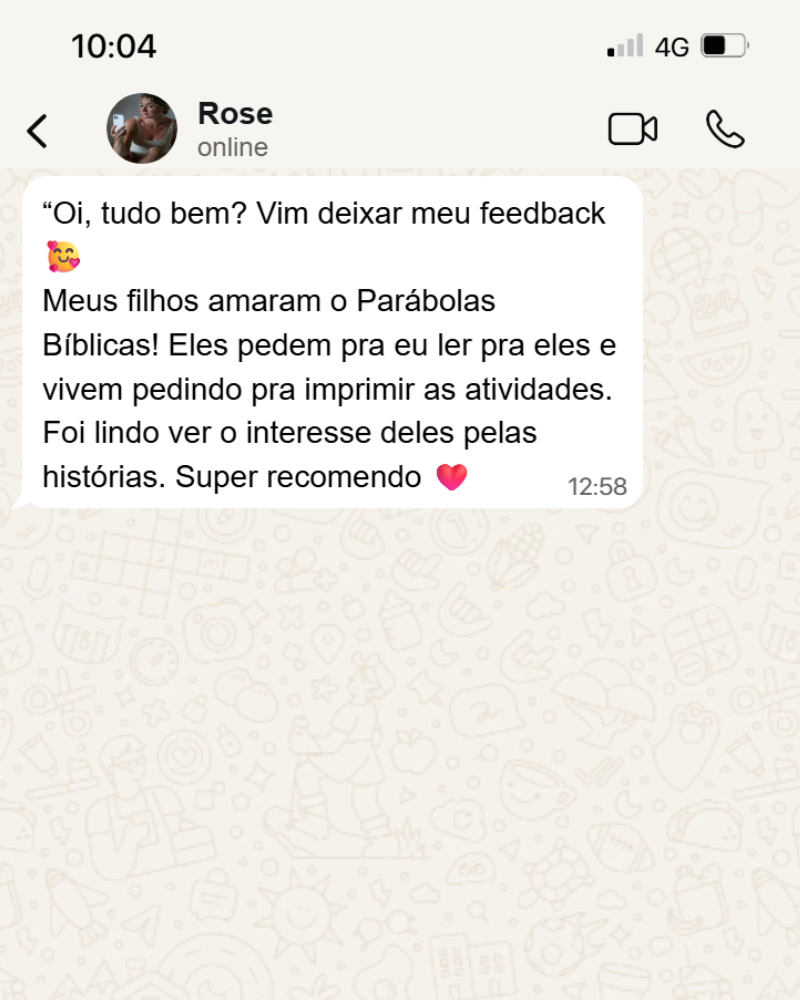
Task: Tap the heart emoji in the feedback message
Action: (453, 477)
